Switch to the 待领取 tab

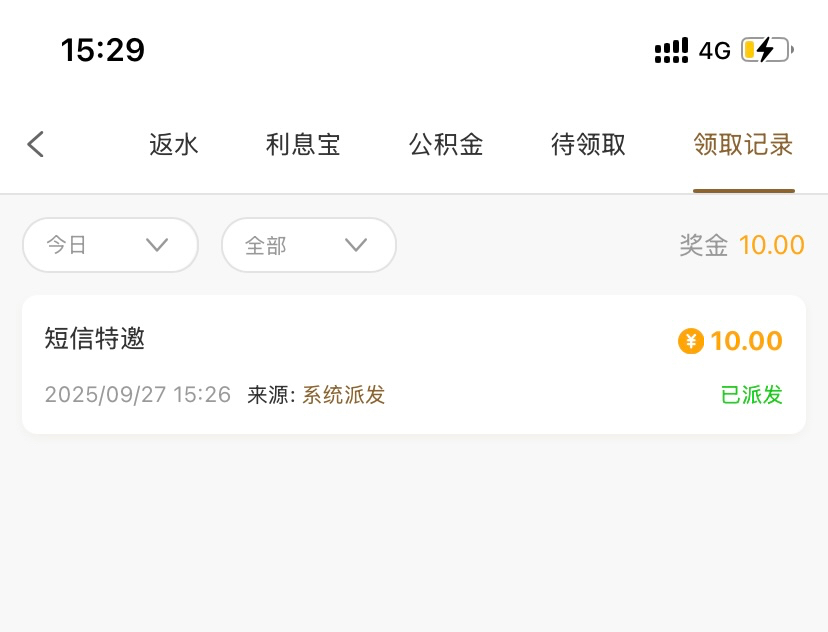tap(588, 145)
